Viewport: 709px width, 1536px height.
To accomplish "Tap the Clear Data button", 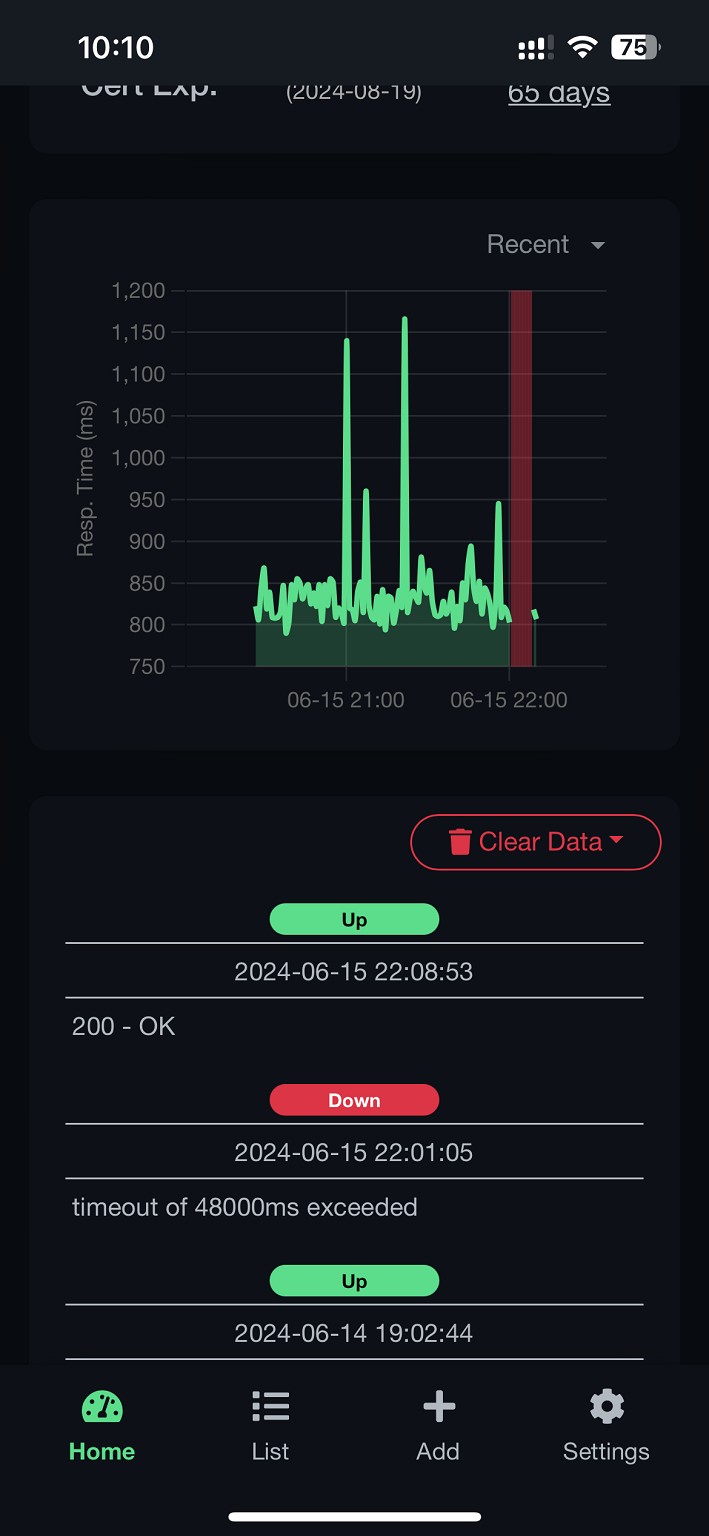I will [x=536, y=842].
